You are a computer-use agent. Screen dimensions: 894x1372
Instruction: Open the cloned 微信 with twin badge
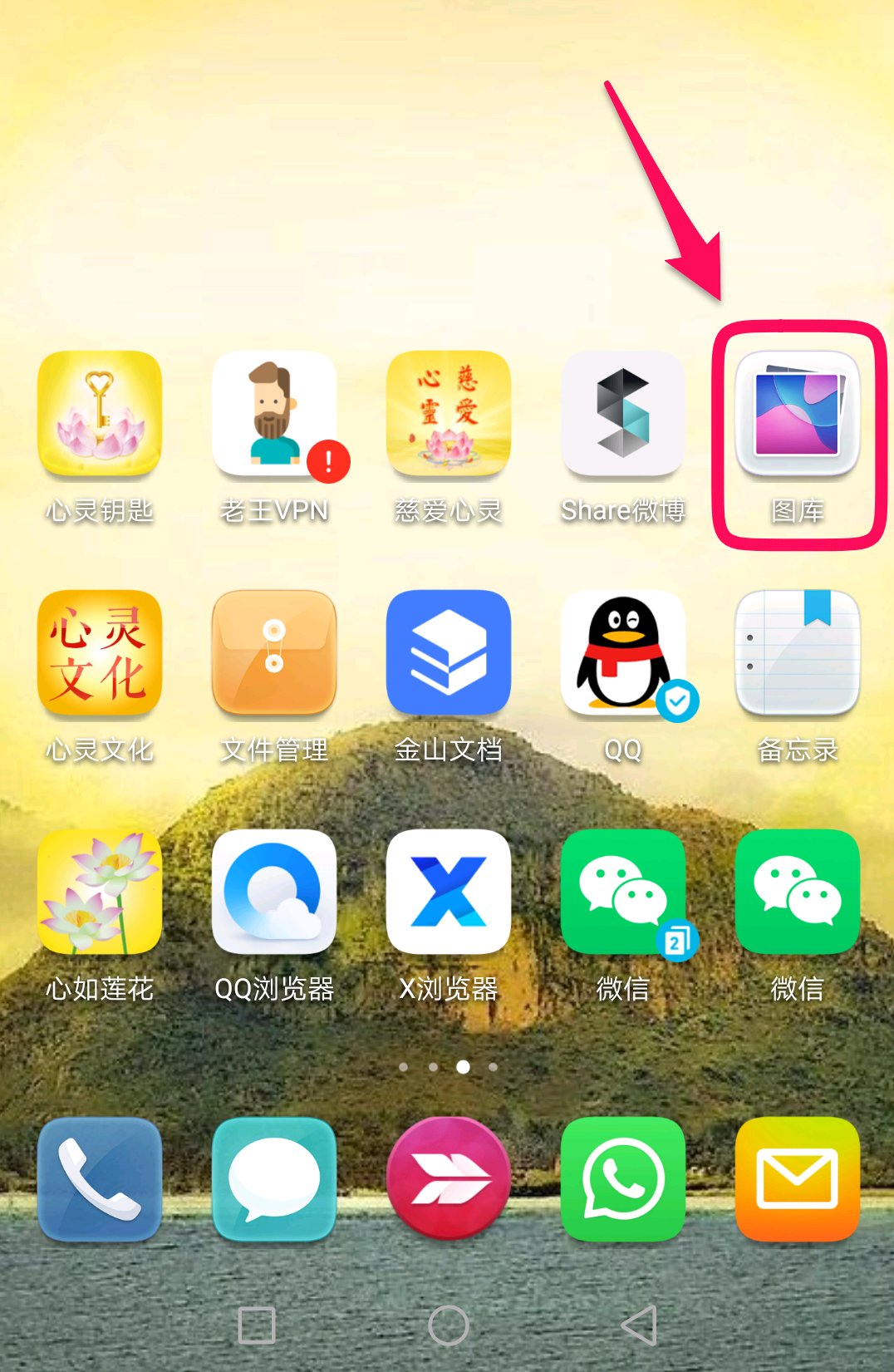point(623,893)
